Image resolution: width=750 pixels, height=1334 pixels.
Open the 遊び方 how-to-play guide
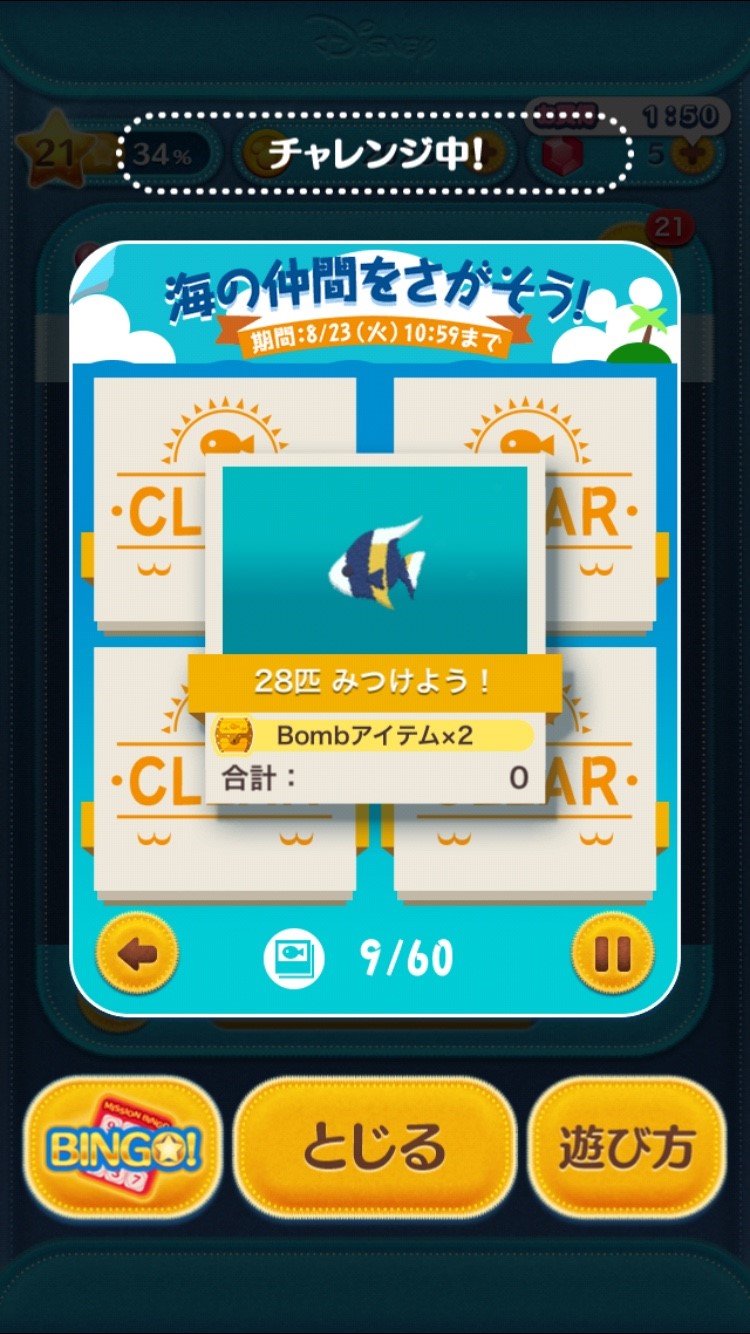pos(626,1148)
